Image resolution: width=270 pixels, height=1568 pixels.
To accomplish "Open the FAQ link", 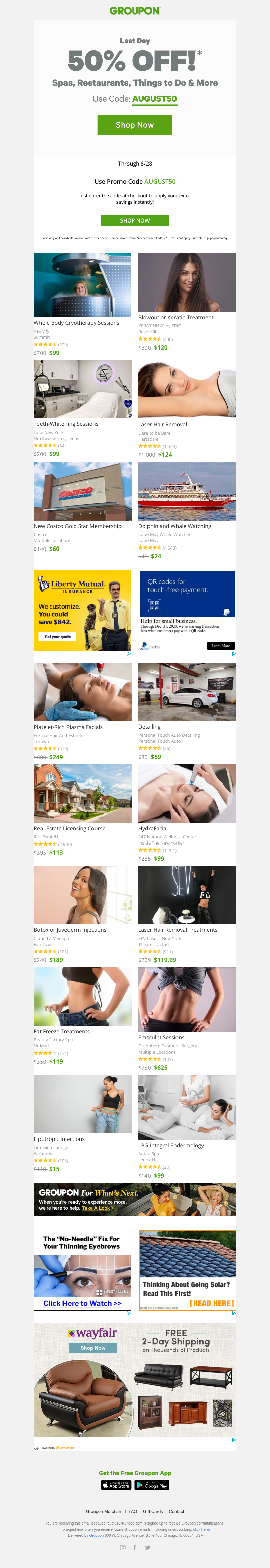I will pyautogui.click(x=133, y=1511).
